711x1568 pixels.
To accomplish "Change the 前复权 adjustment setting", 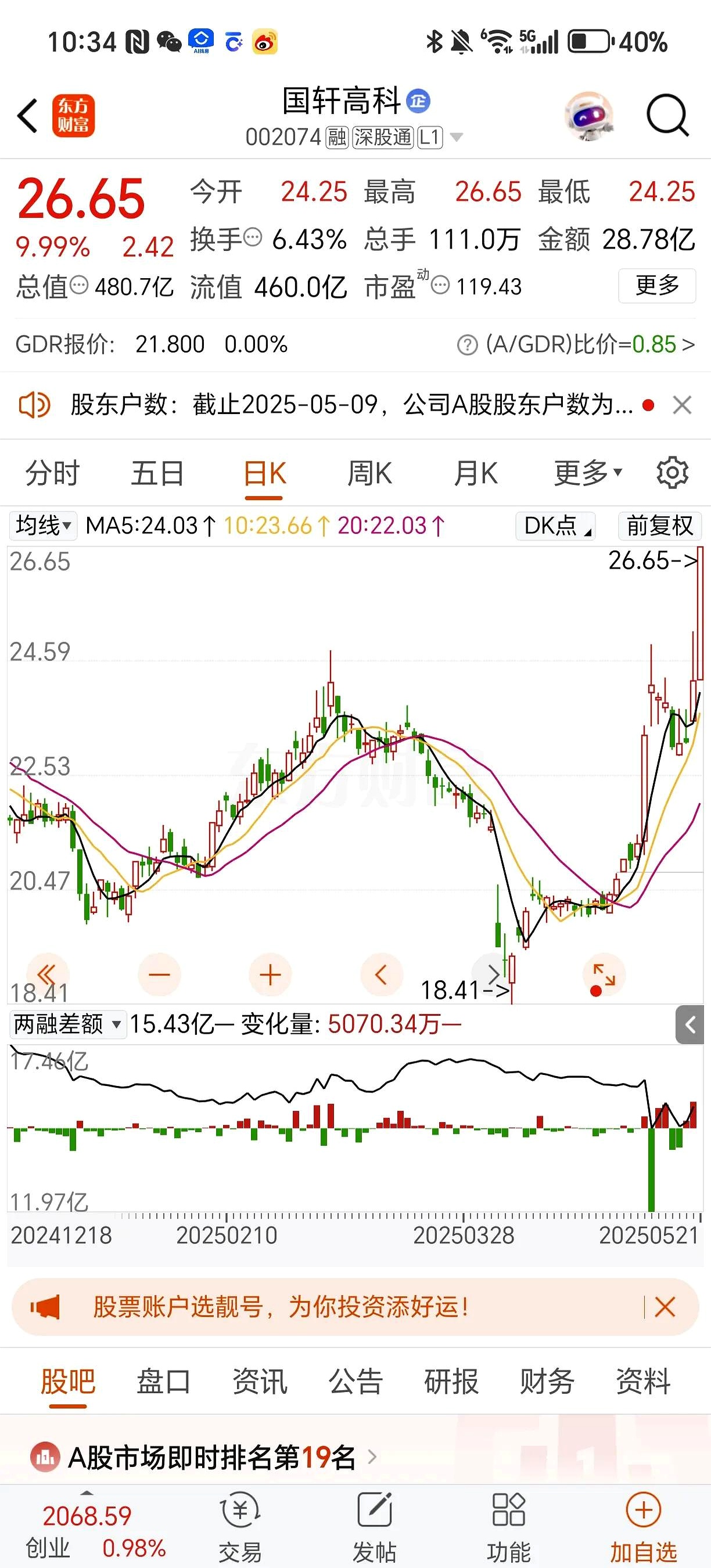I will point(659,526).
